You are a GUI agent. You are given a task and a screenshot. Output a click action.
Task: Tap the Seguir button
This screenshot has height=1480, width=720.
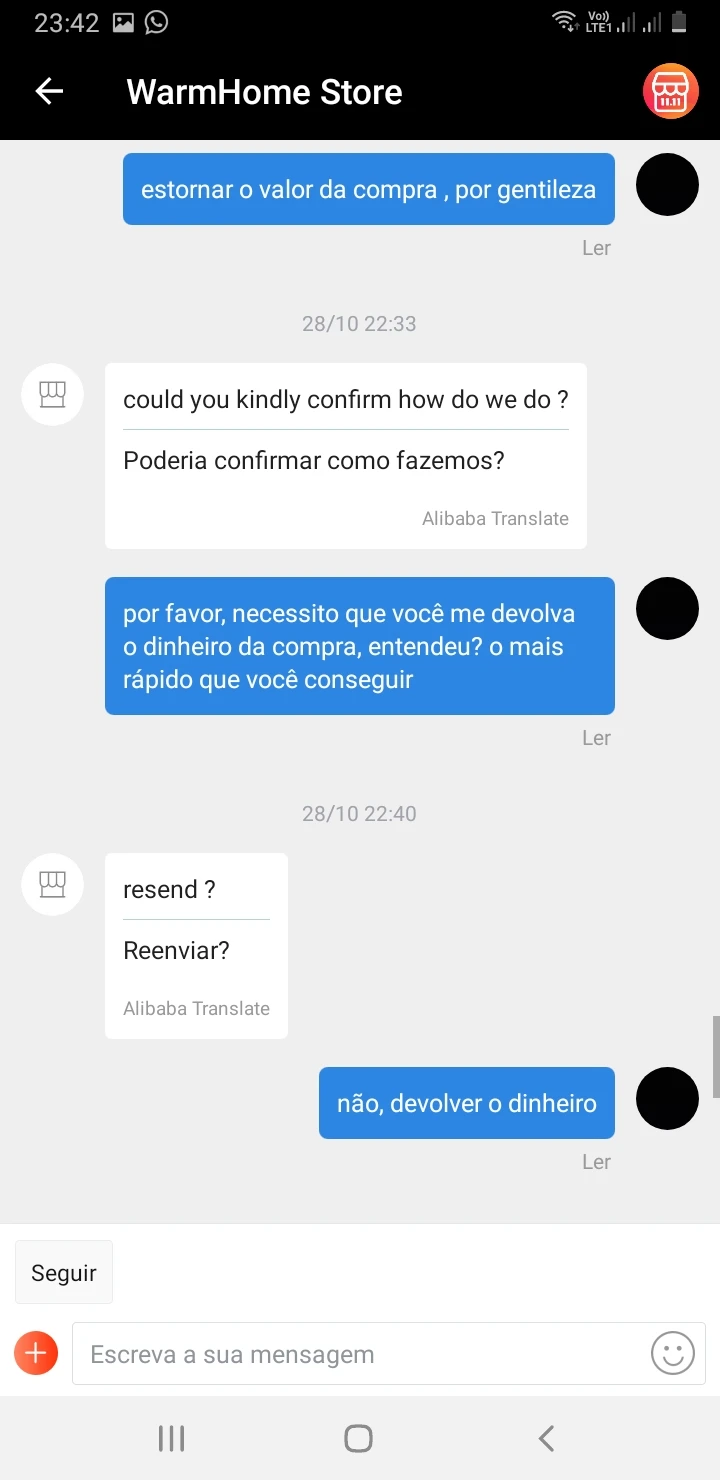coord(64,1272)
